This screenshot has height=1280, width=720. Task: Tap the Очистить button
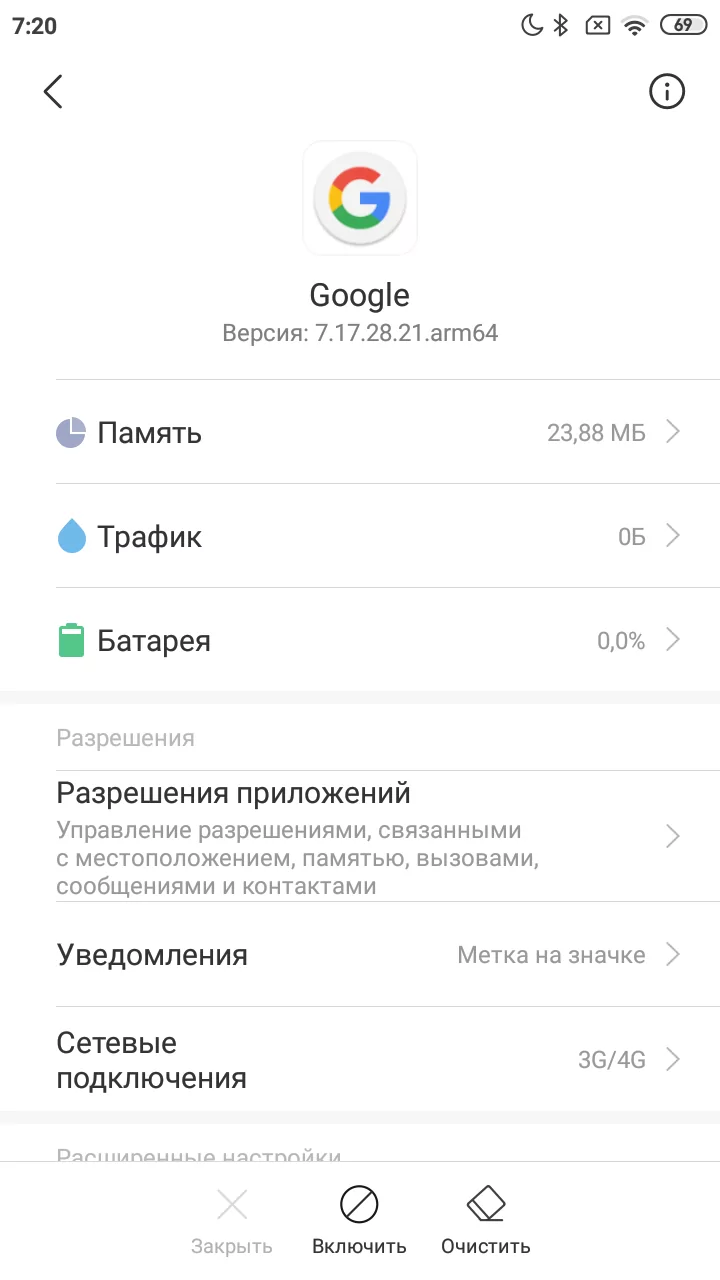(x=486, y=1220)
